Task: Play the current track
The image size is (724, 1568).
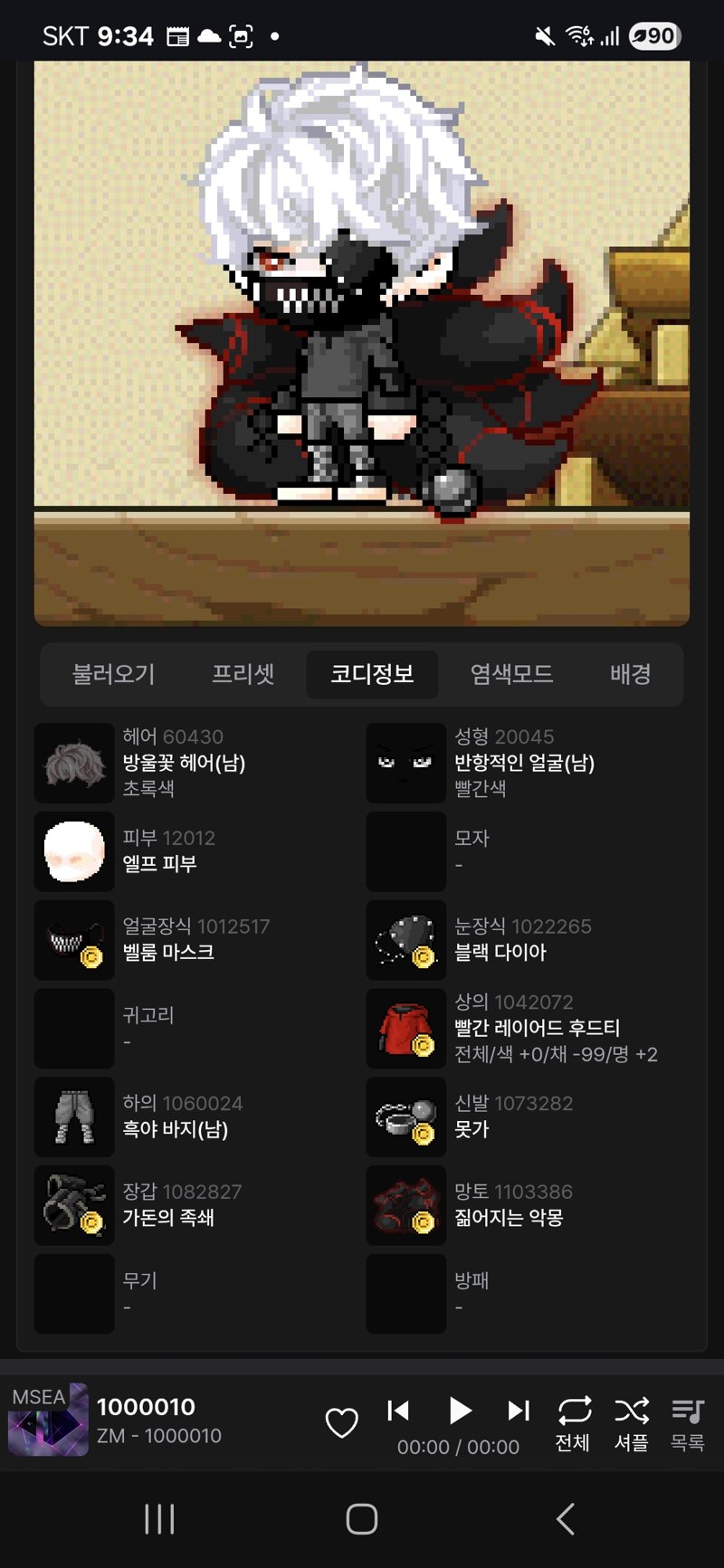Action: pyautogui.click(x=460, y=1410)
